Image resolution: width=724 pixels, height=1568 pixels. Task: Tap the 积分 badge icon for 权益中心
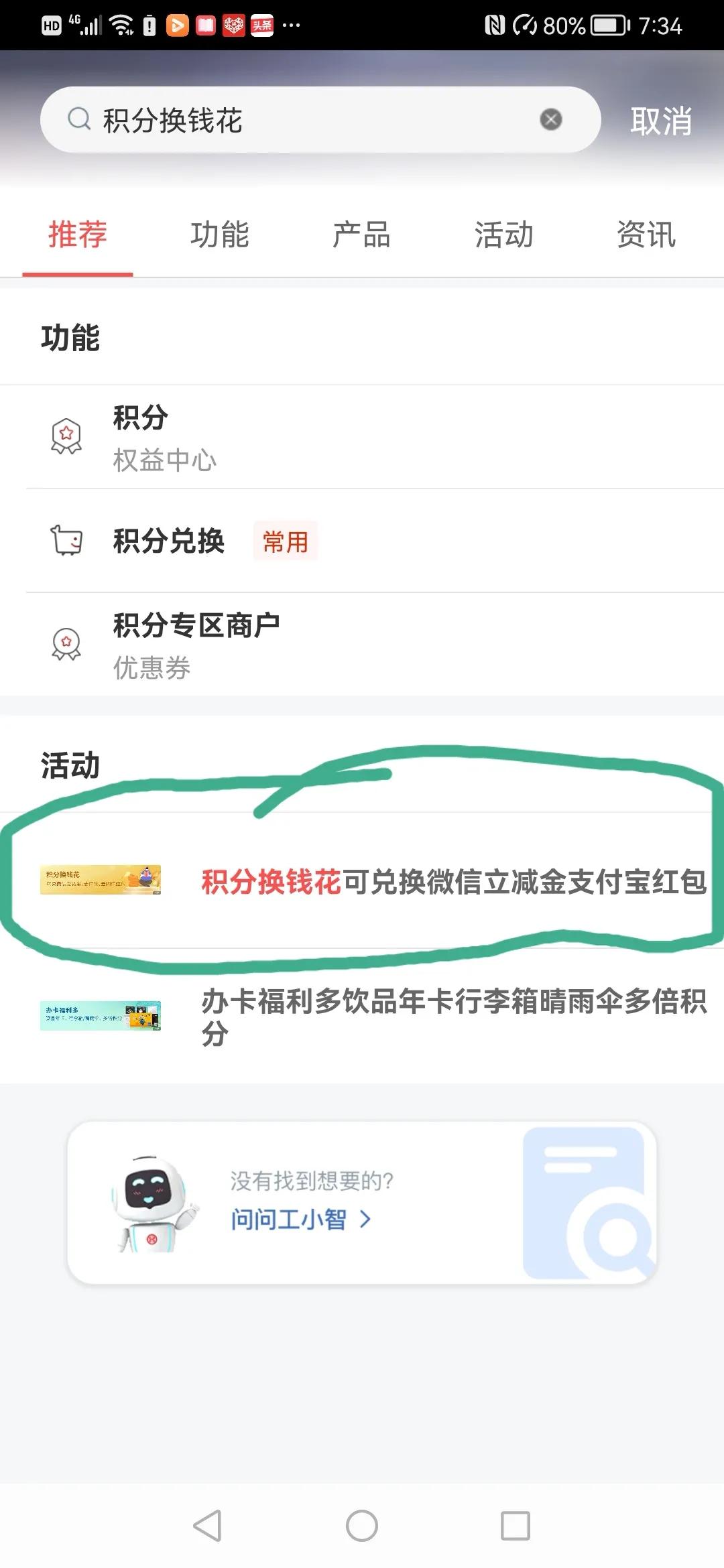pos(65,436)
